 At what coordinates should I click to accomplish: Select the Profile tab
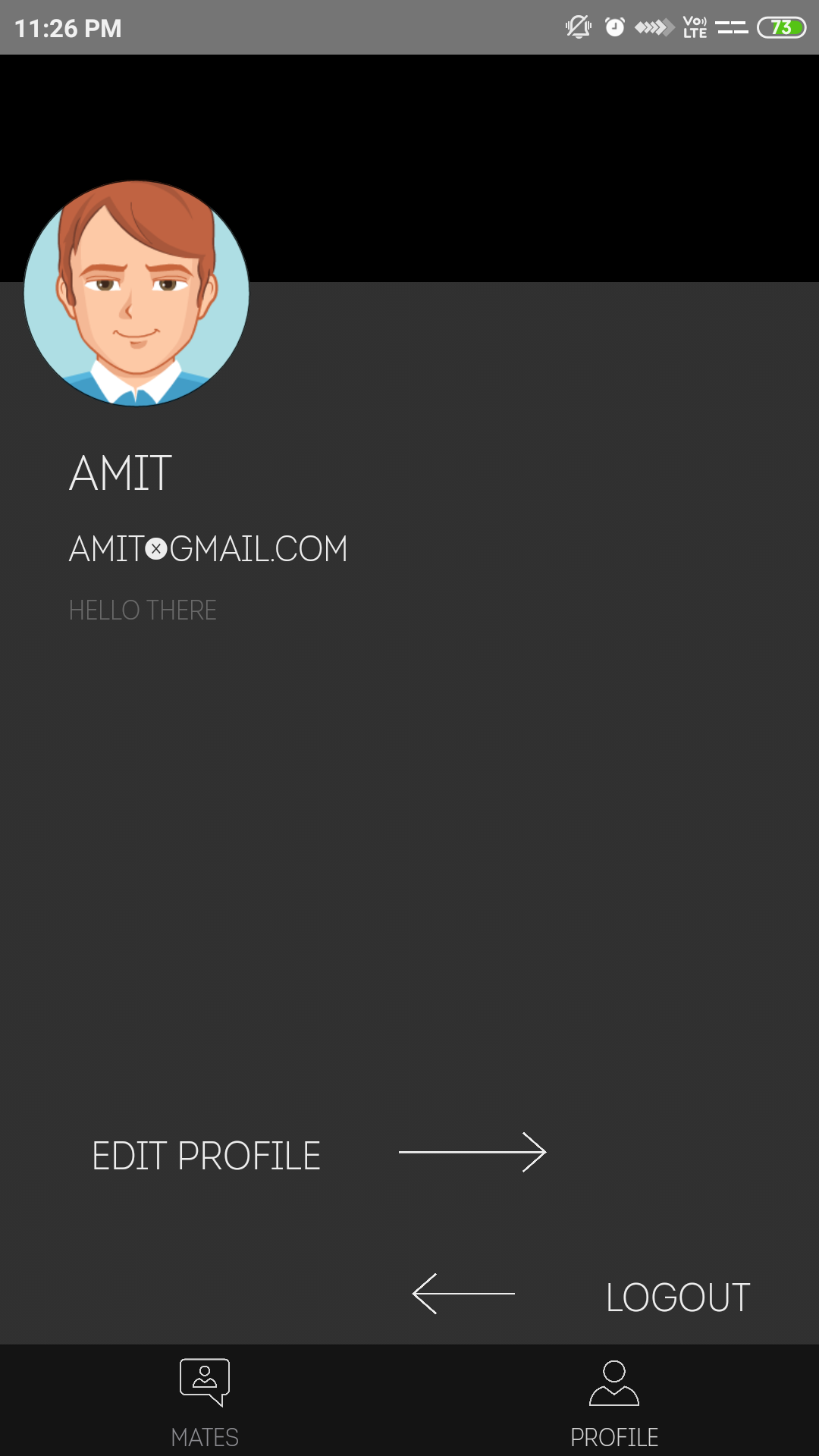614,1401
